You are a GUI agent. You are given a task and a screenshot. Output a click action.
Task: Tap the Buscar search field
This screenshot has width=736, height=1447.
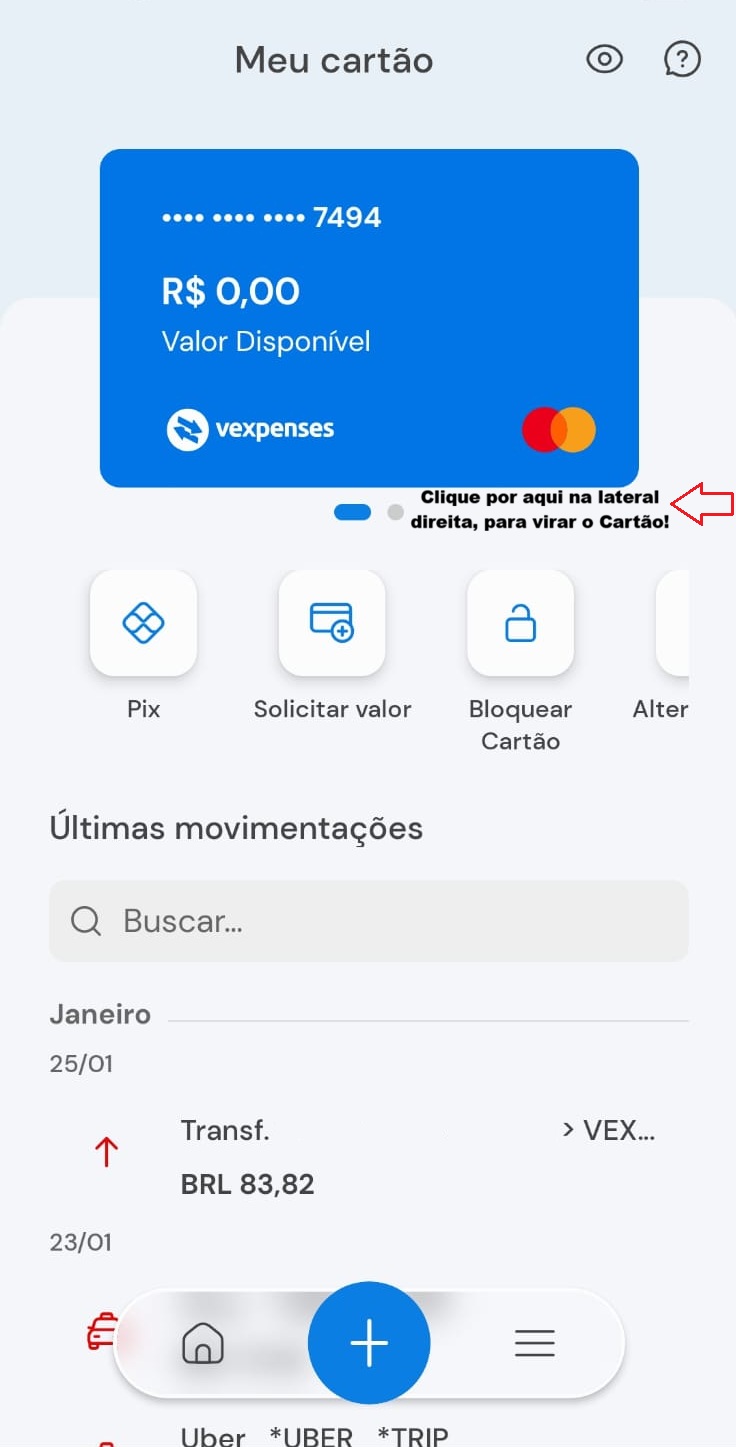click(368, 921)
